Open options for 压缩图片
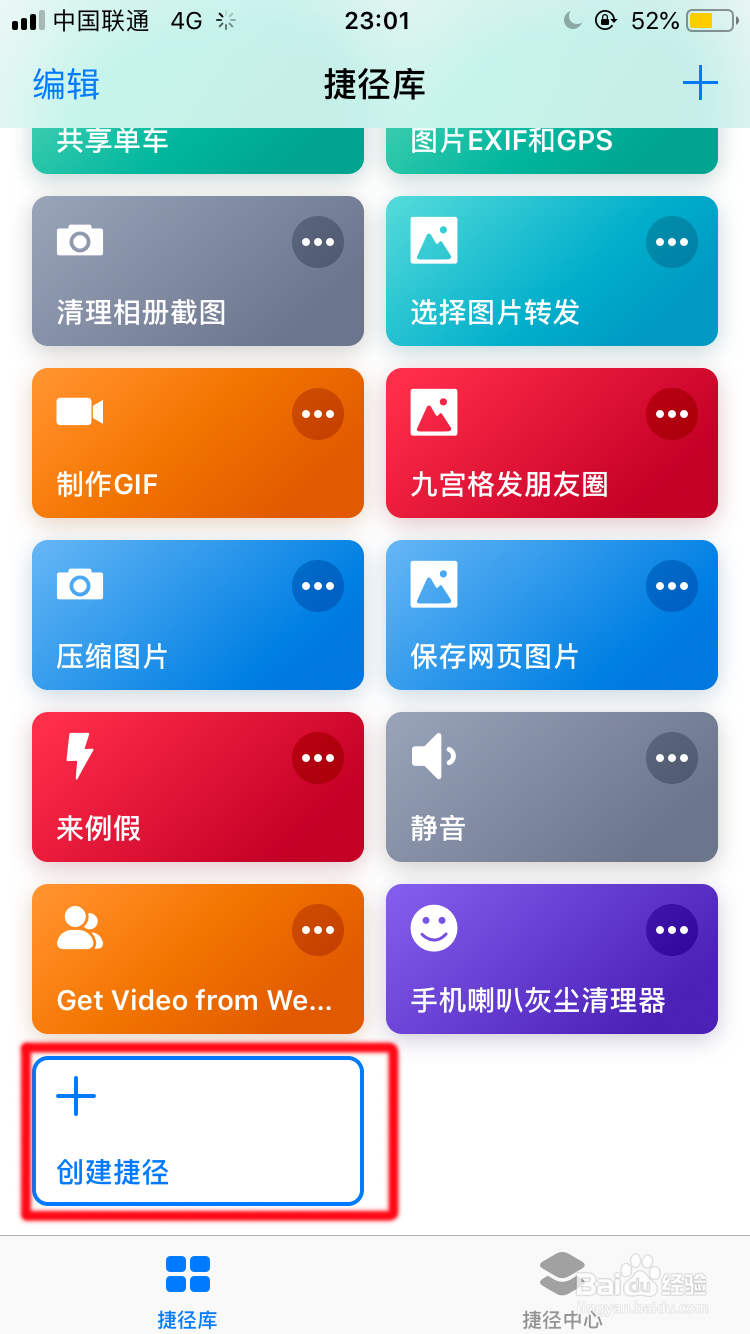The image size is (750, 1334). click(x=318, y=586)
